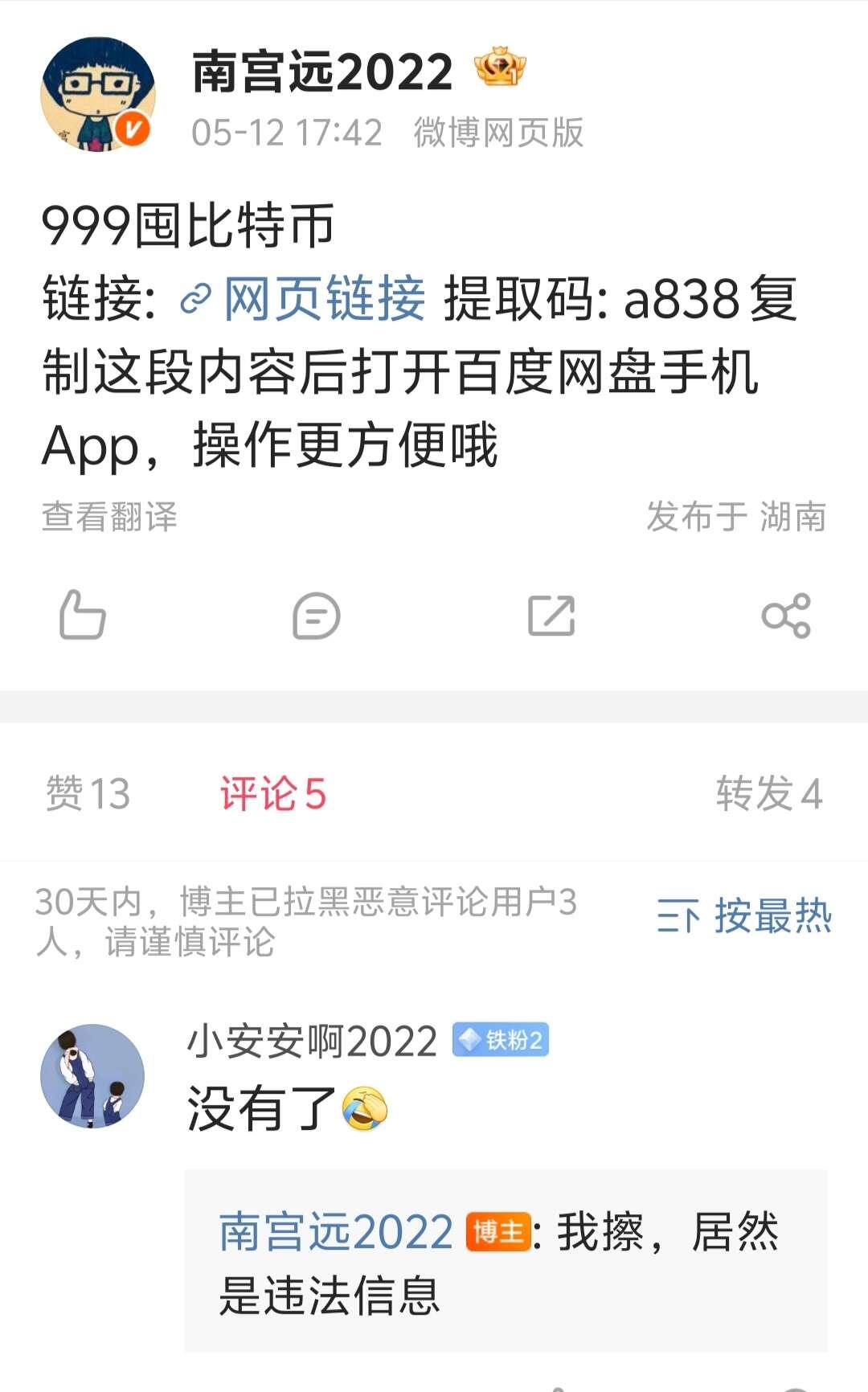Open 小安安啊2022's avatar in comments
The width and height of the screenshot is (868, 1392).
(92, 1075)
